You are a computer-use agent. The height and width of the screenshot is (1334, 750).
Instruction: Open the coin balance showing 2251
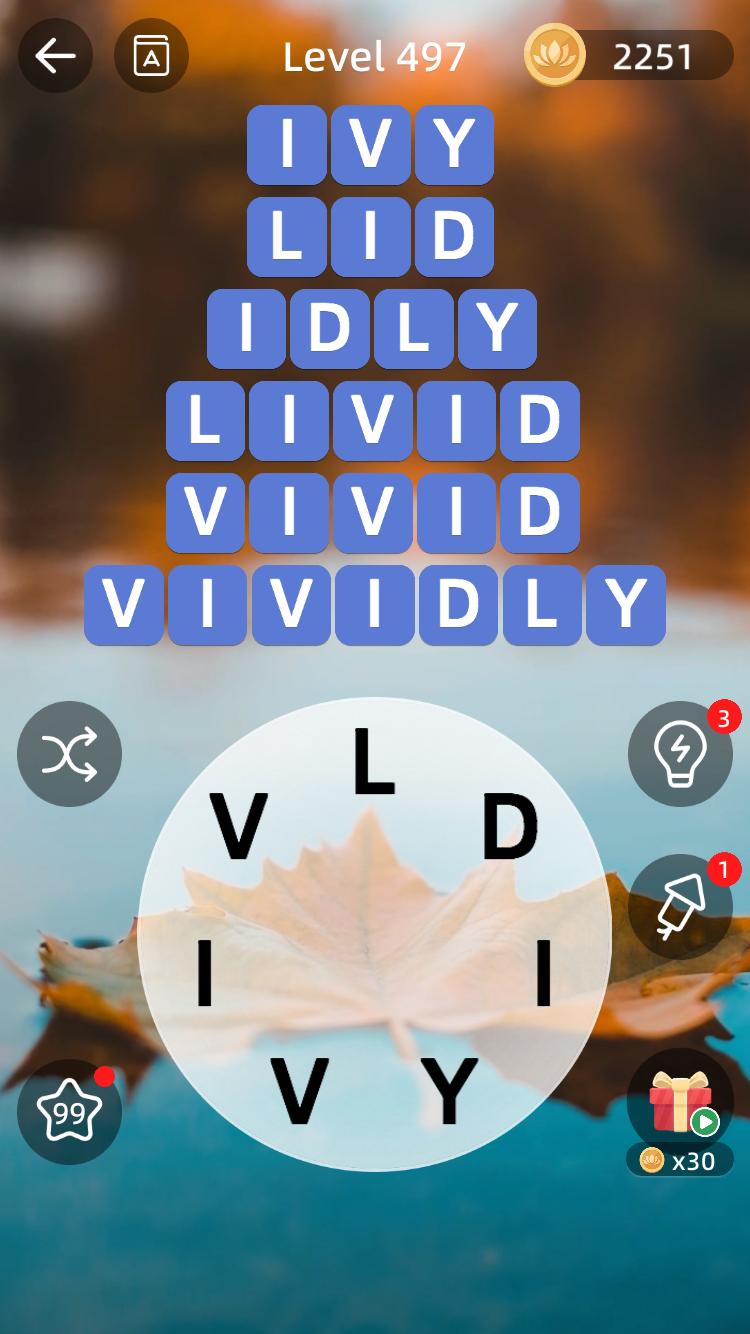[630, 56]
